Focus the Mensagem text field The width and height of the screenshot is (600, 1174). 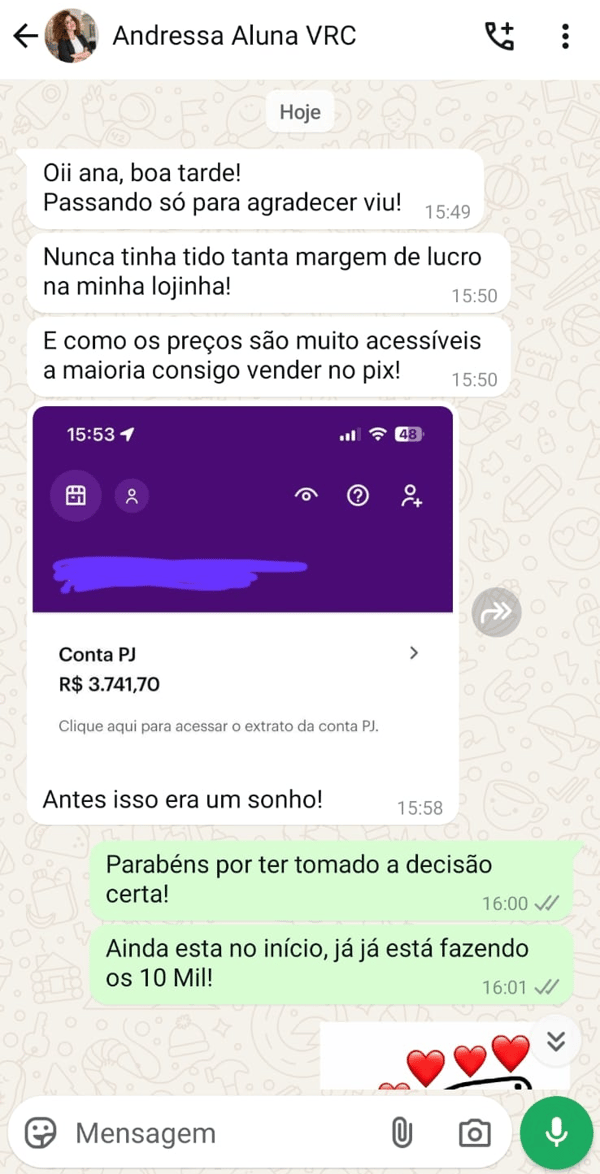coord(225,1133)
